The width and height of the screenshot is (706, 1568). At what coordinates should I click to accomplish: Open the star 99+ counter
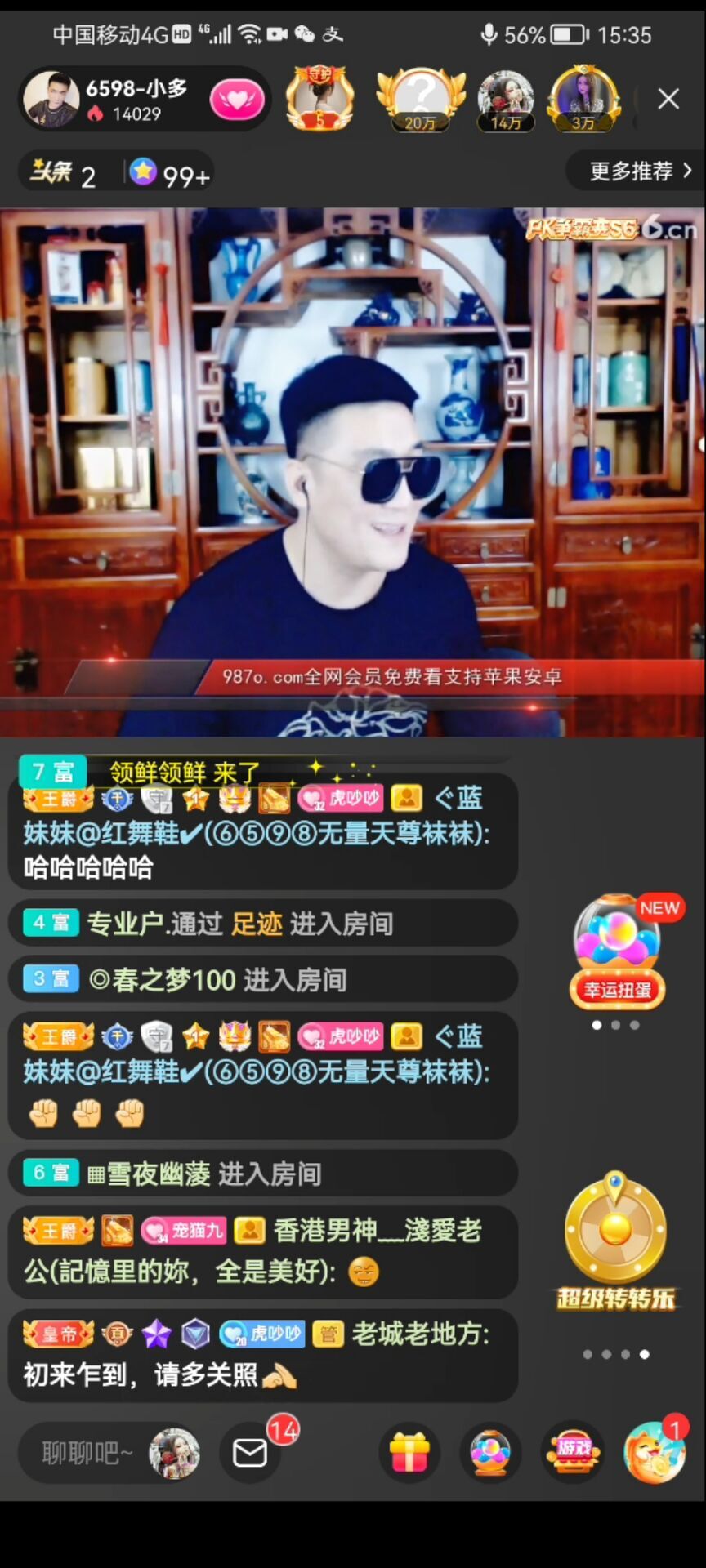(169, 174)
